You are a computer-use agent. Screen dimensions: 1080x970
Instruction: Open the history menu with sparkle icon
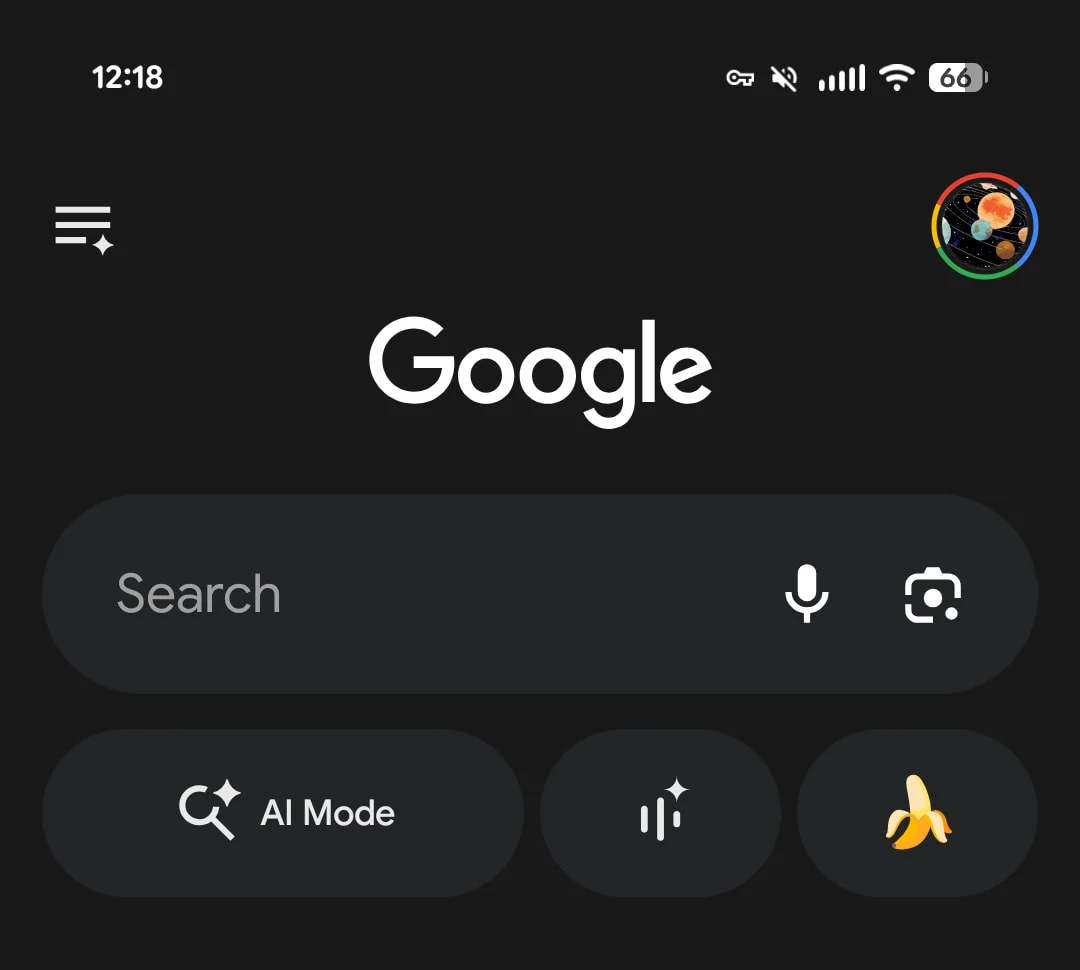(x=84, y=229)
